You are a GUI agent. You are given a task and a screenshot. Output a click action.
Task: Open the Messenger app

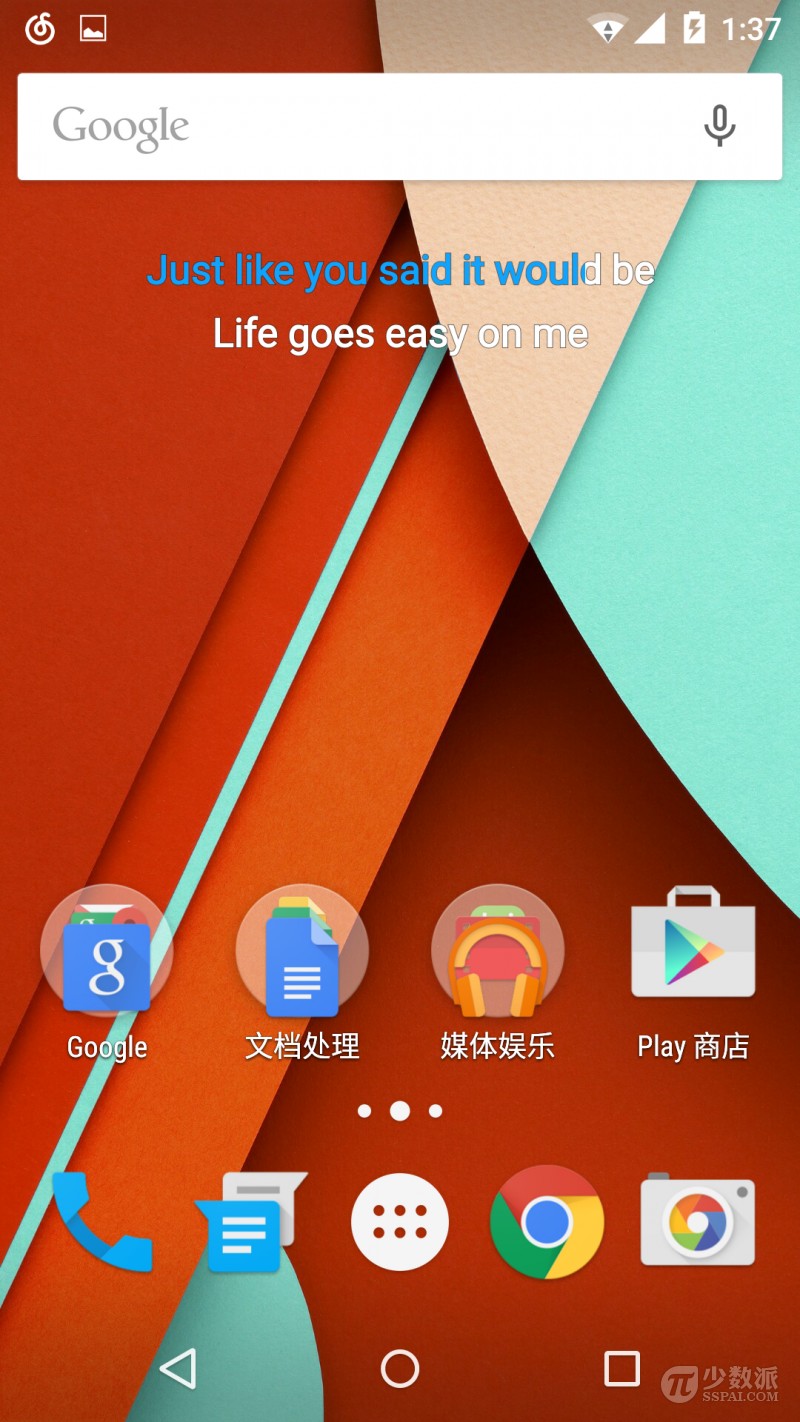click(x=250, y=1222)
